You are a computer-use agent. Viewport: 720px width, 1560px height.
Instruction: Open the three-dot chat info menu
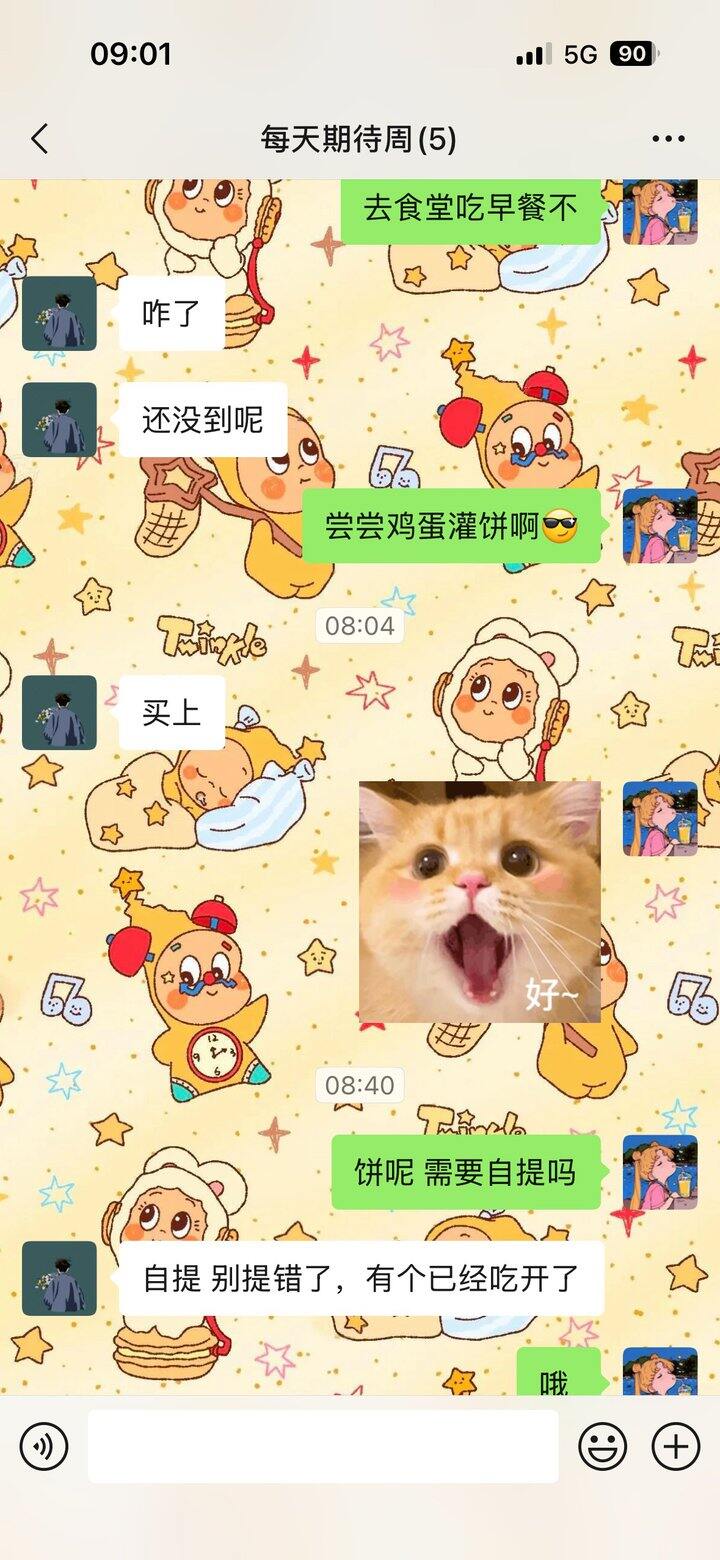(668, 139)
